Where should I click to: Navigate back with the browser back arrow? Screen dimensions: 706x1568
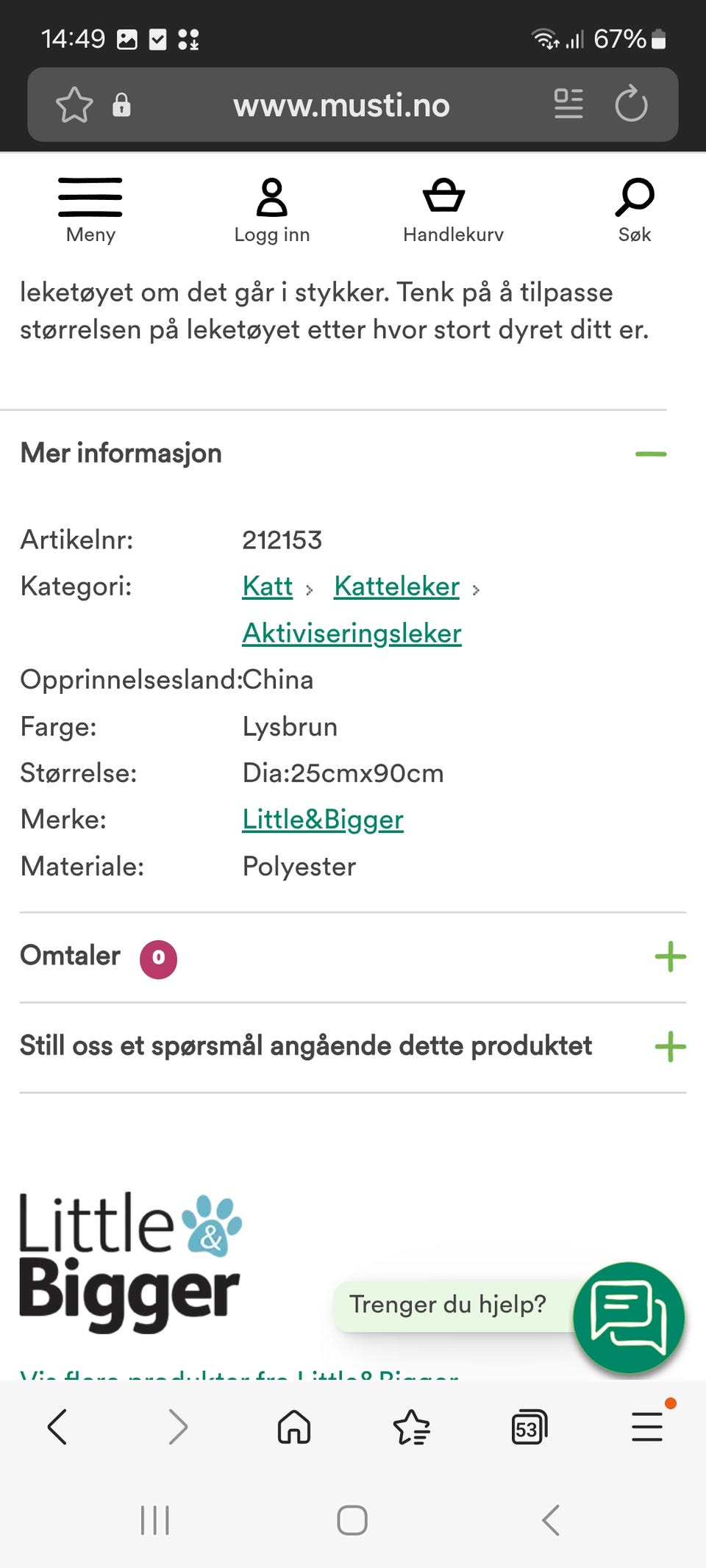[59, 1427]
